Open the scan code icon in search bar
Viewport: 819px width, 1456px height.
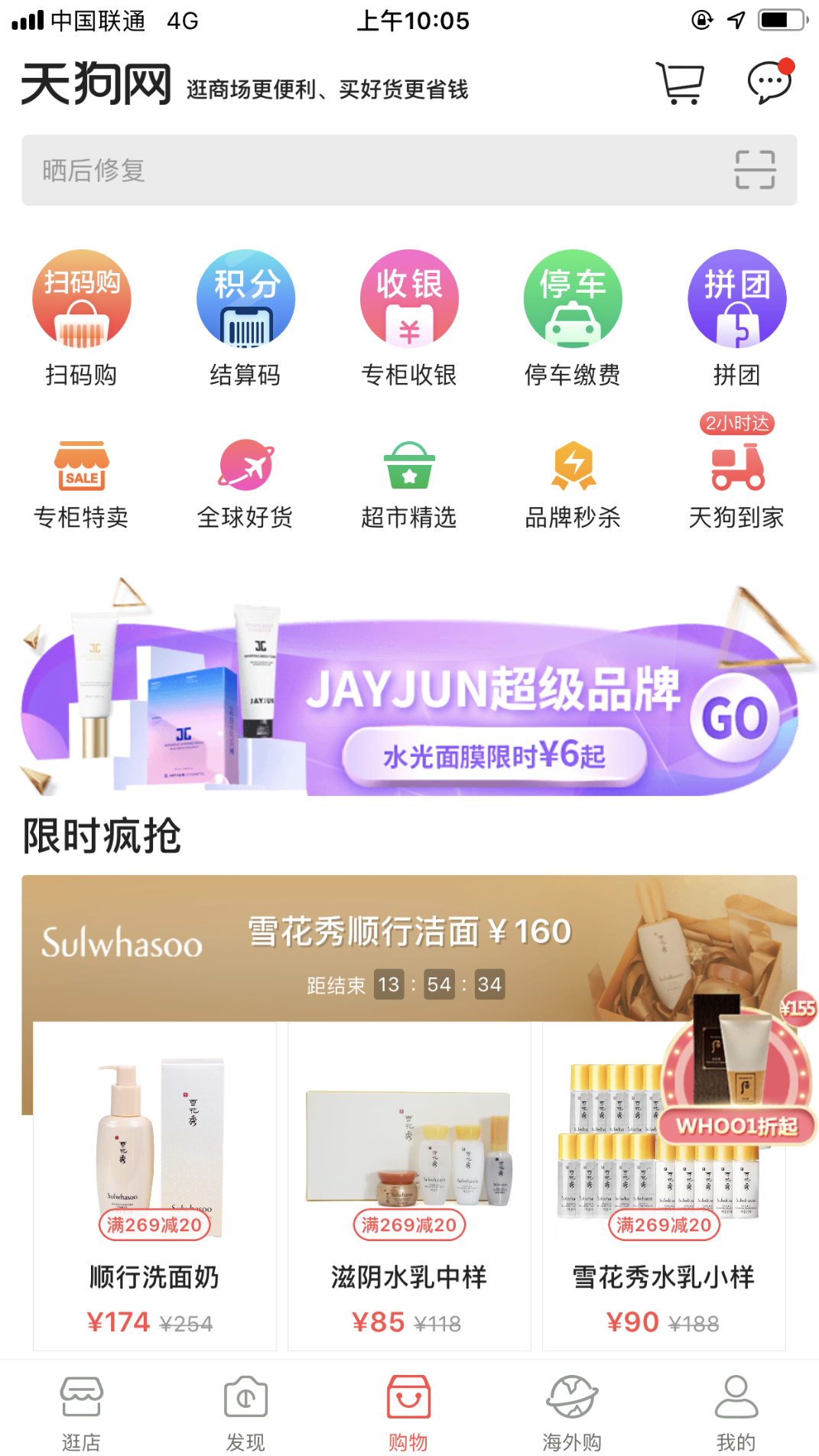(755, 170)
